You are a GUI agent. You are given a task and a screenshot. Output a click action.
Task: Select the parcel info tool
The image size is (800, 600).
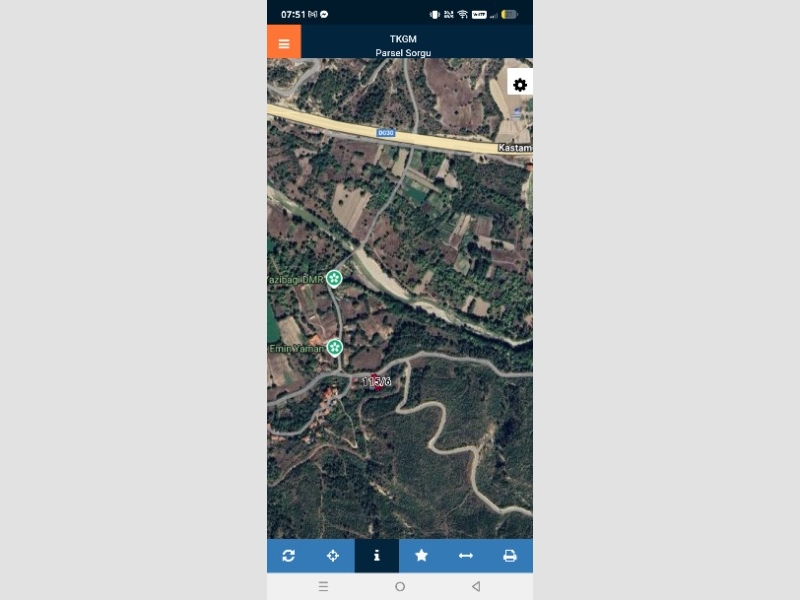click(377, 556)
